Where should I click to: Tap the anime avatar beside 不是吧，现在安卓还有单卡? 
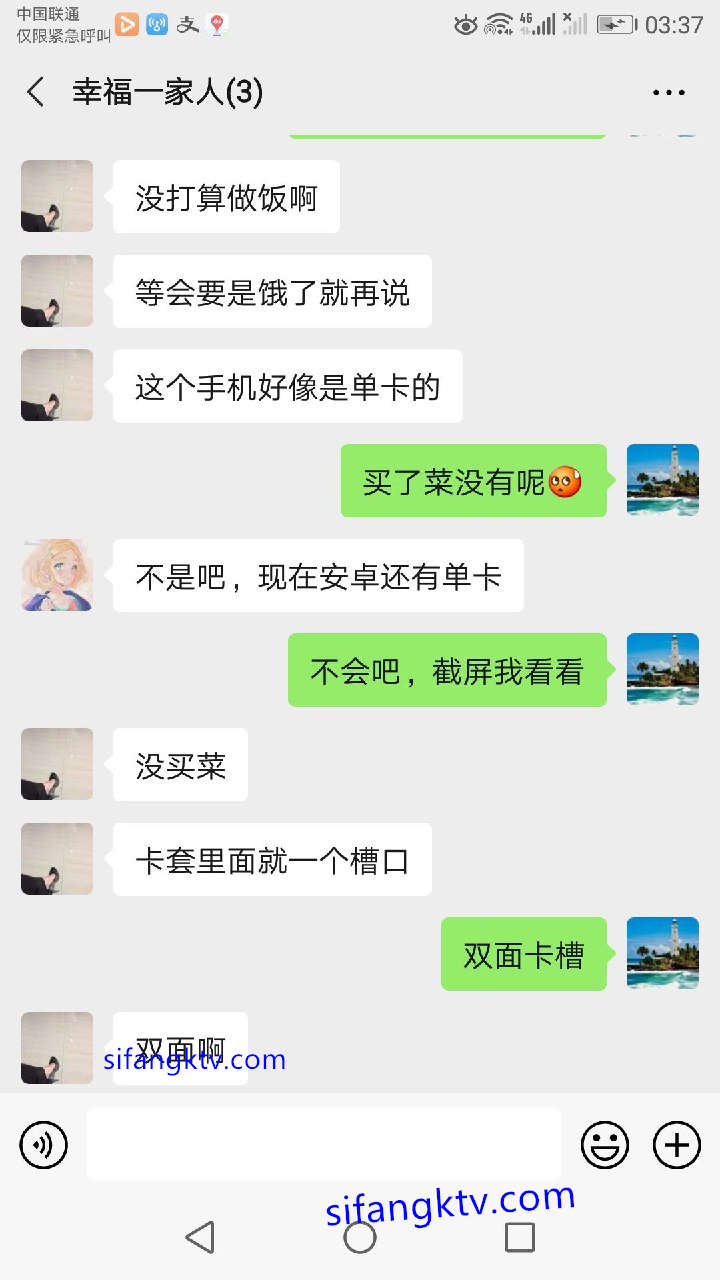pyautogui.click(x=57, y=575)
